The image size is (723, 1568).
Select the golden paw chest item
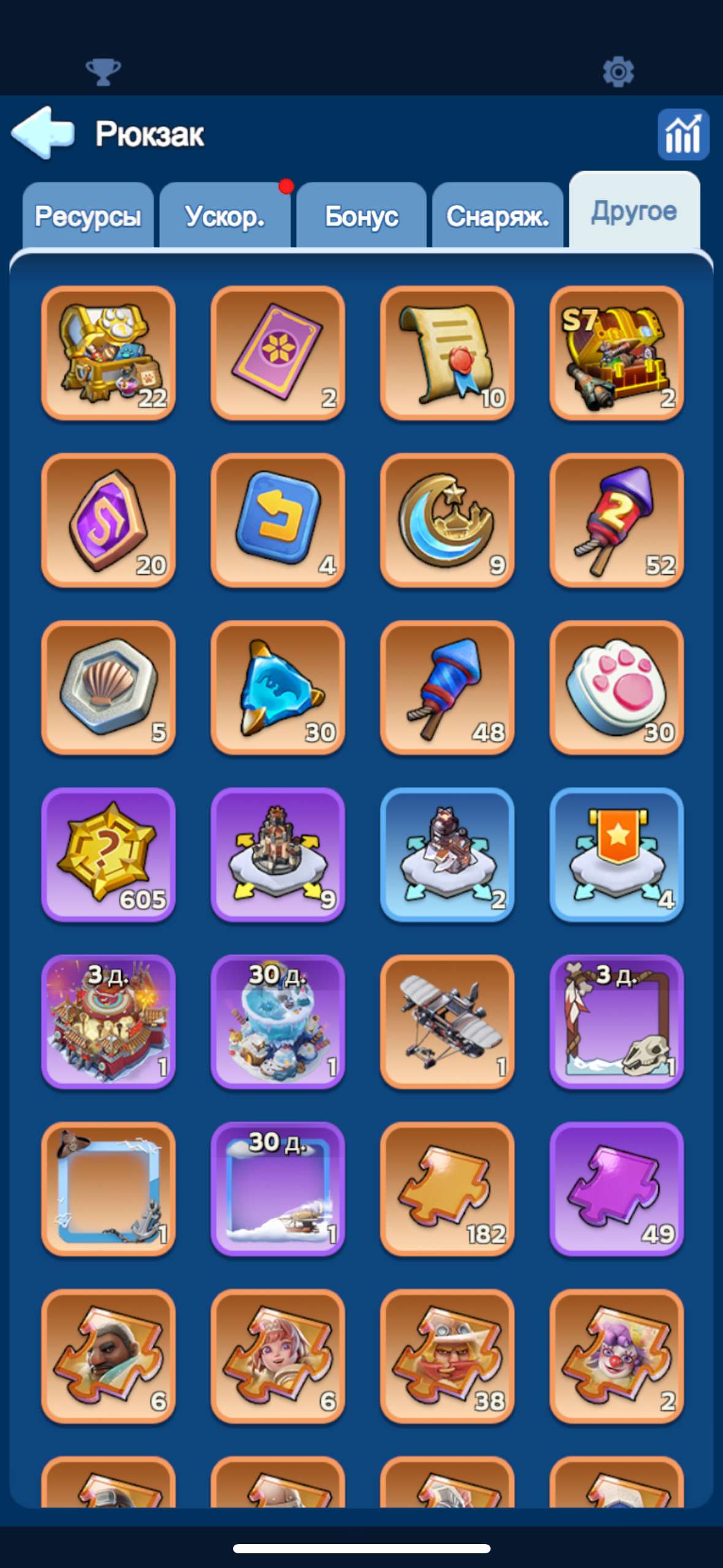109,353
